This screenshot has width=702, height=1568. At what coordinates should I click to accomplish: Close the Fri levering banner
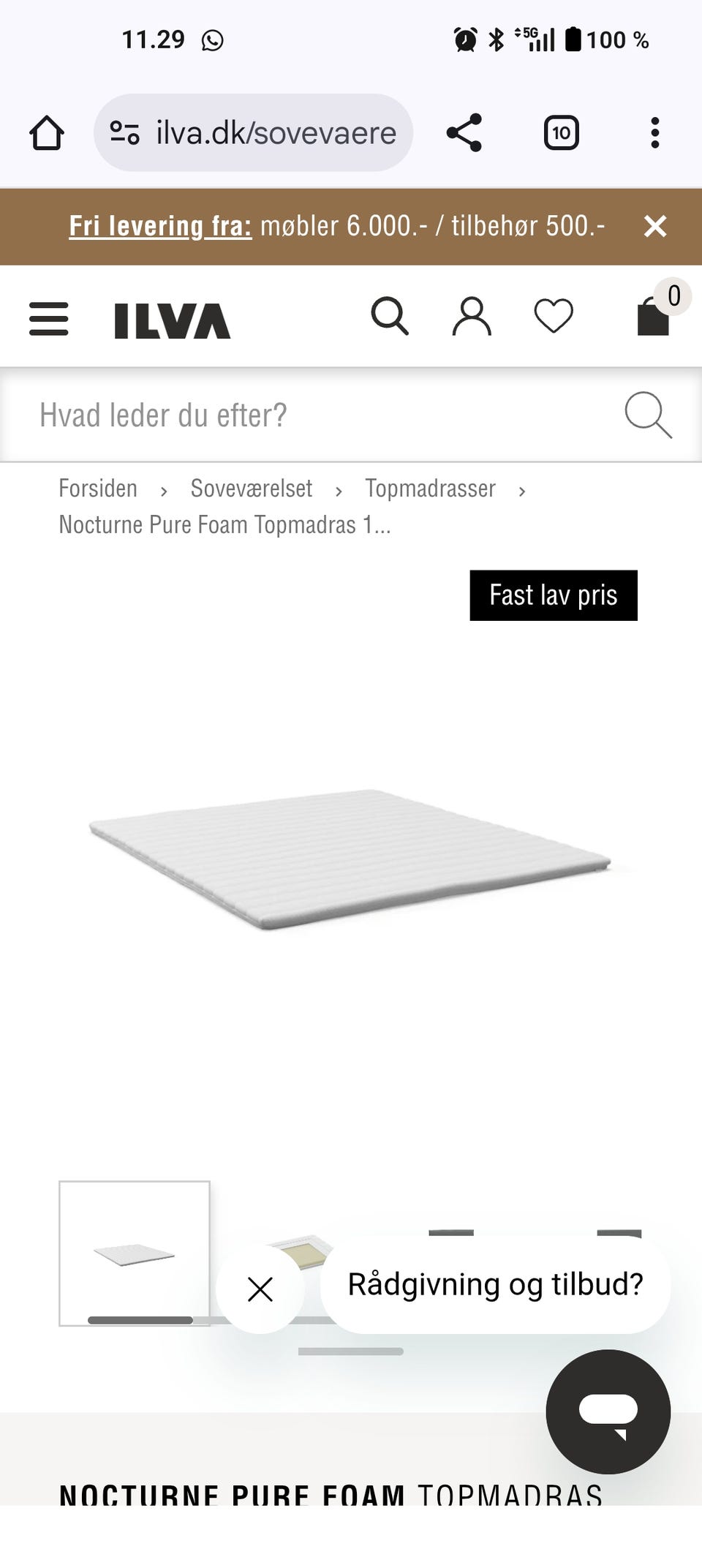point(656,226)
